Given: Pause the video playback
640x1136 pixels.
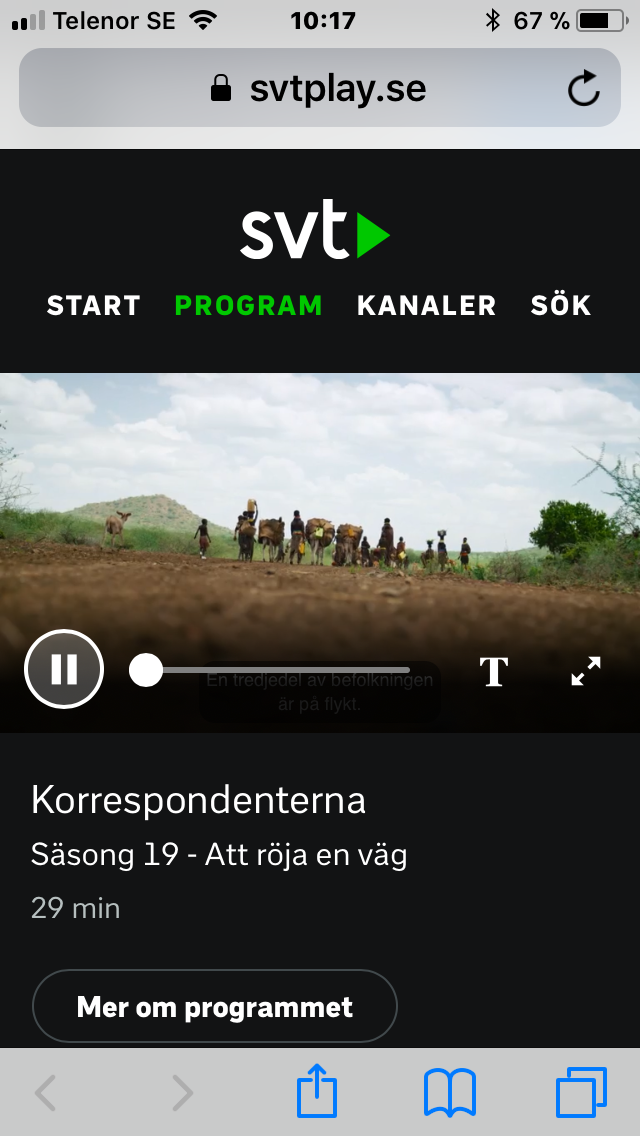Looking at the screenshot, I should tap(64, 669).
